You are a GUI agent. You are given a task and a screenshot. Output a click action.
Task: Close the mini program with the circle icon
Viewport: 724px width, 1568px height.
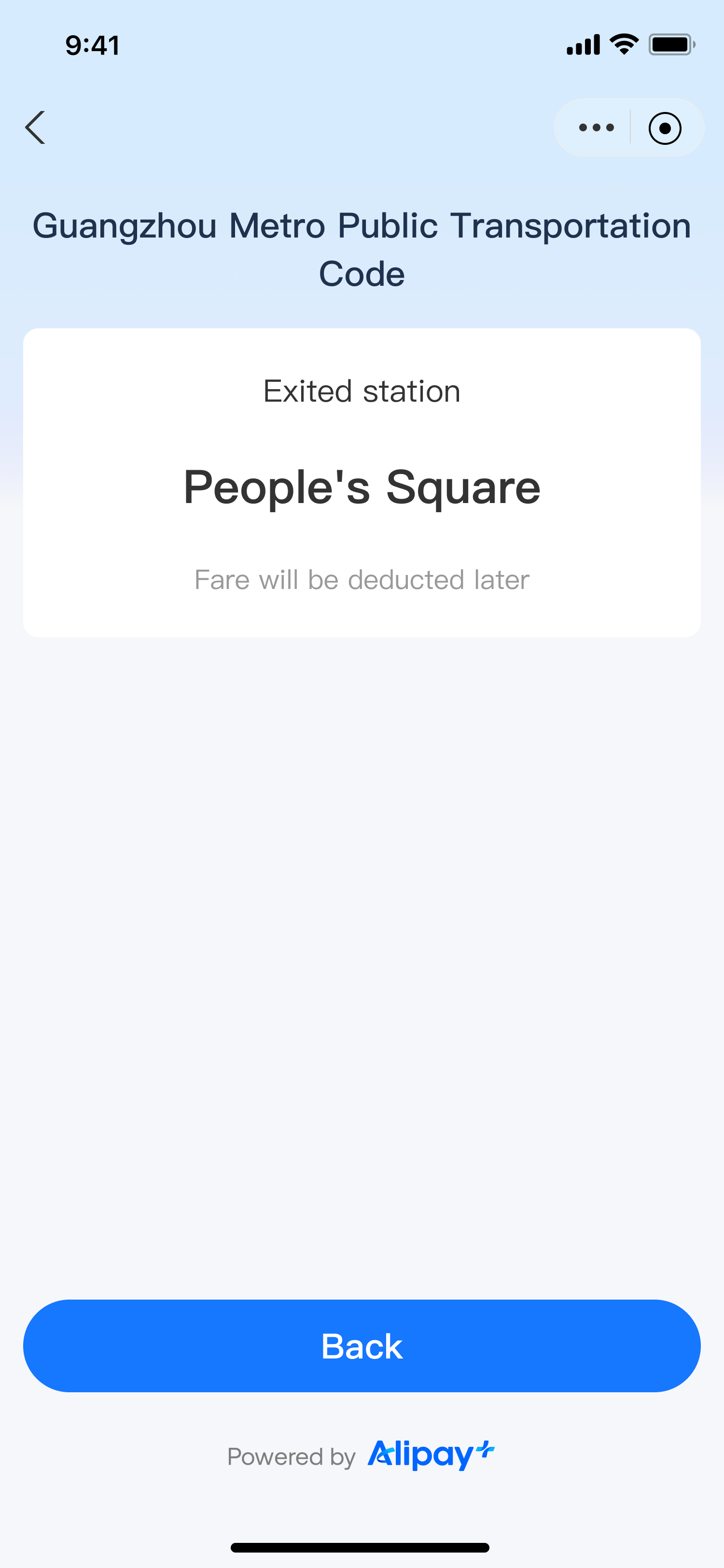664,128
